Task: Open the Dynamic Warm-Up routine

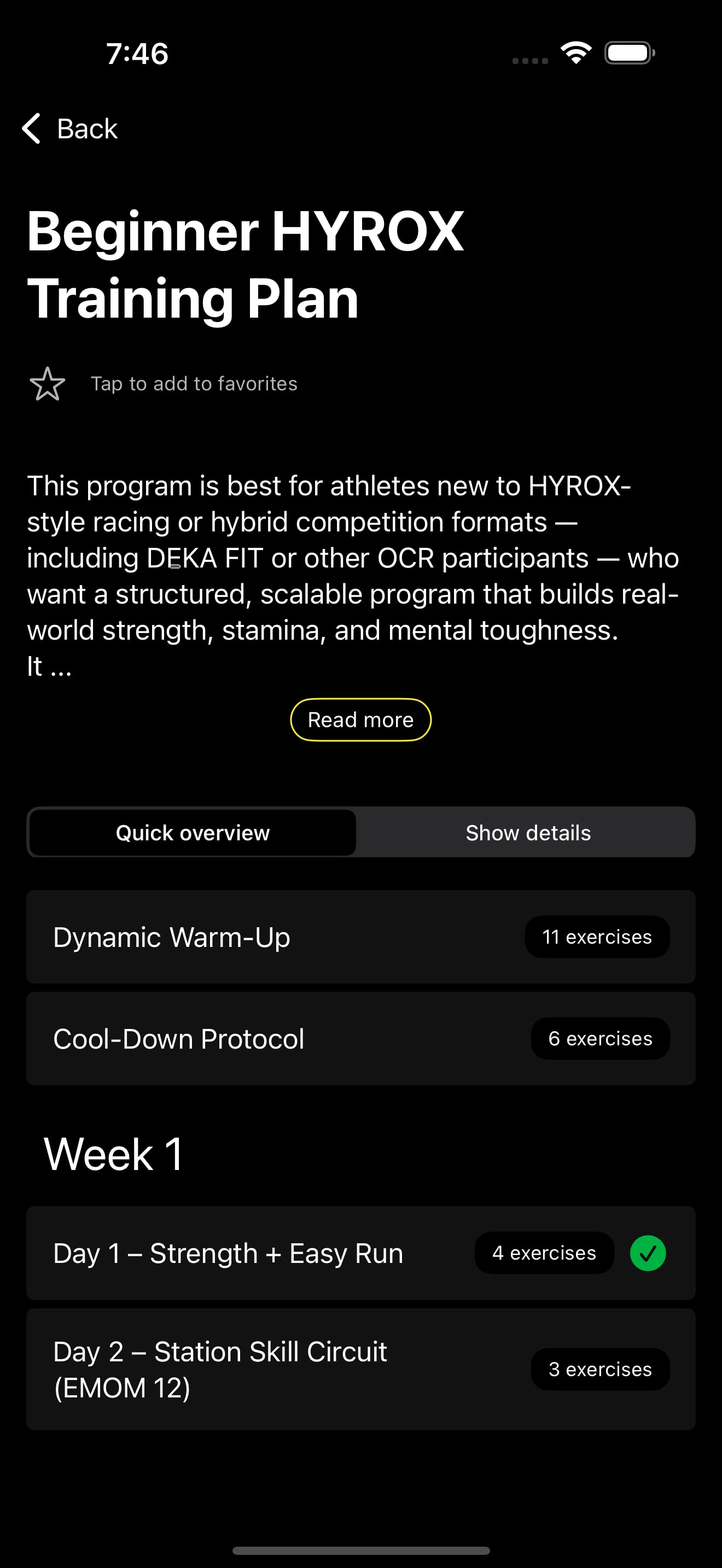Action: tap(360, 937)
